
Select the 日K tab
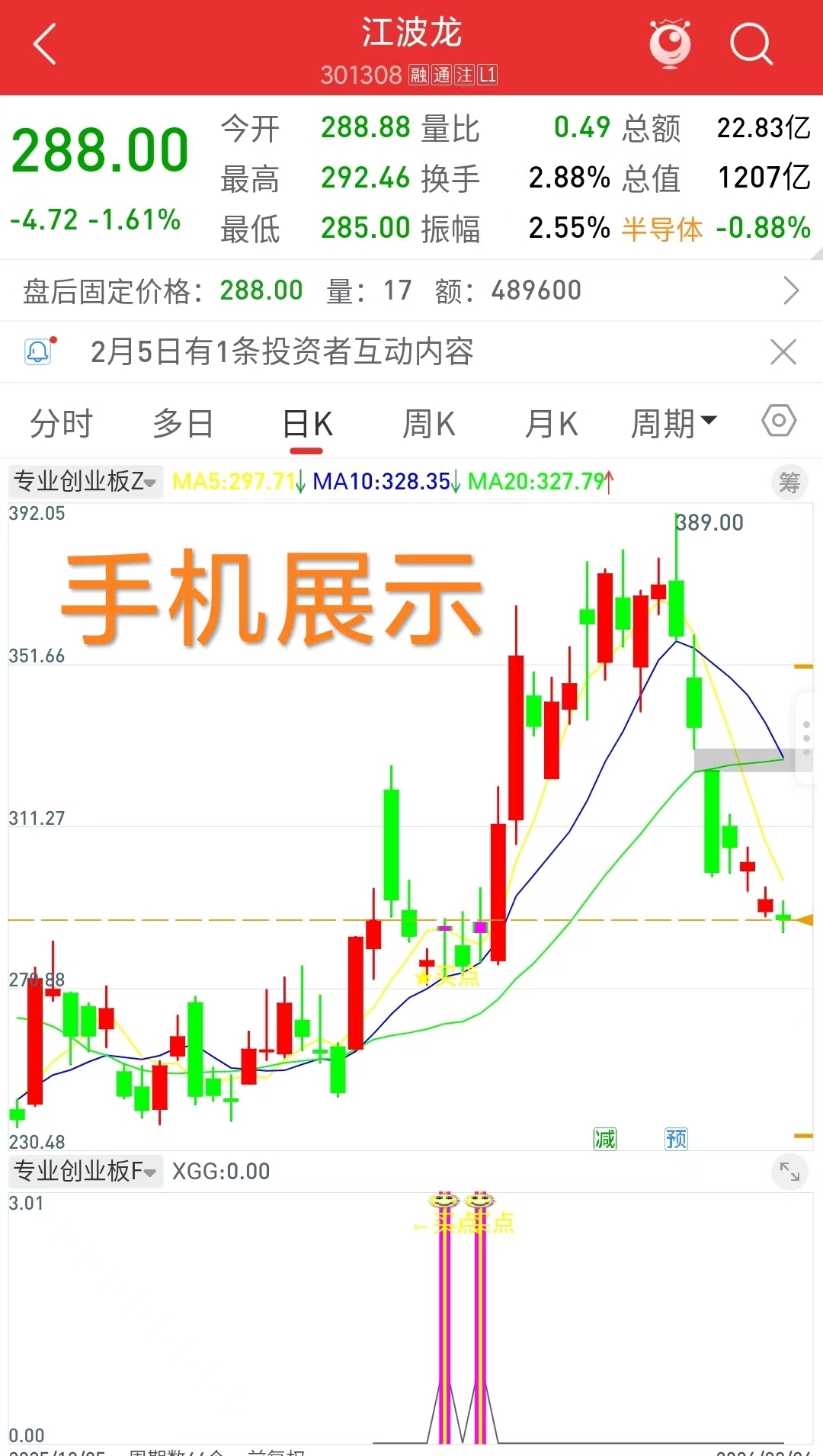click(x=307, y=424)
